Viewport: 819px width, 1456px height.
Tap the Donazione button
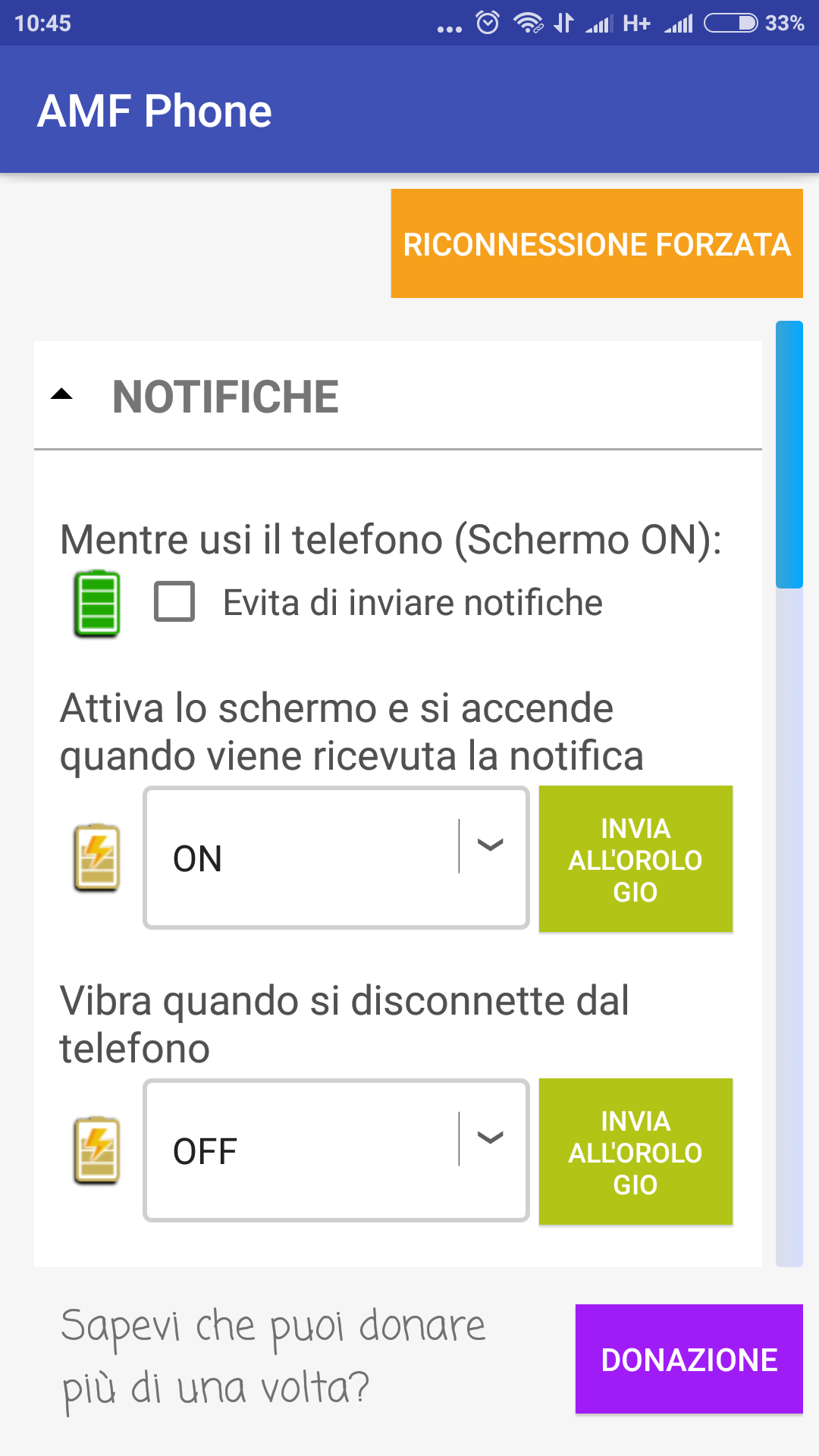pos(689,1359)
